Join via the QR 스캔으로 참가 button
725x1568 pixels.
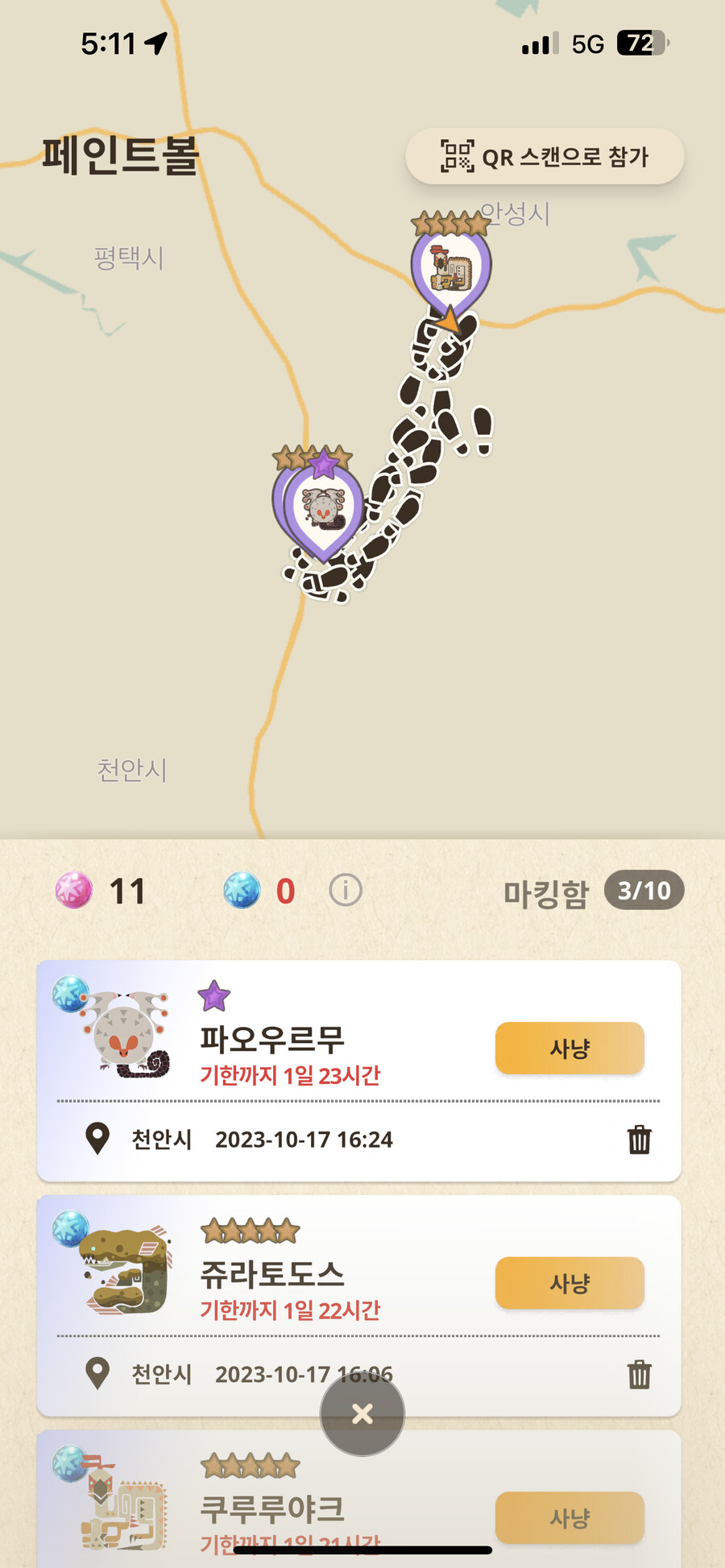pyautogui.click(x=545, y=156)
